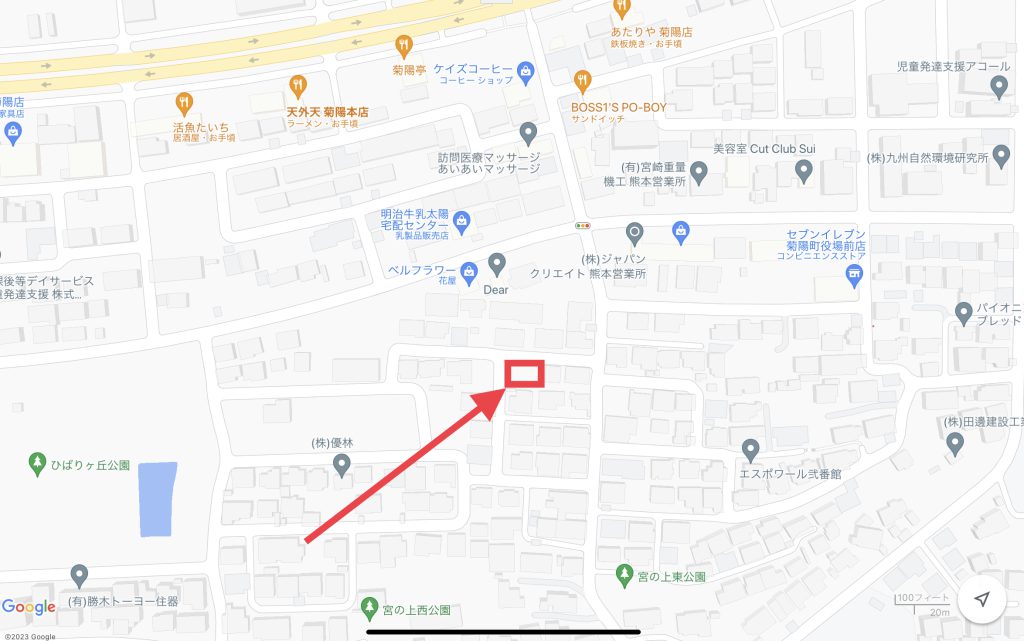This screenshot has height=641, width=1024.
Task: Open the (株)優林 business marker
Action: [x=341, y=464]
